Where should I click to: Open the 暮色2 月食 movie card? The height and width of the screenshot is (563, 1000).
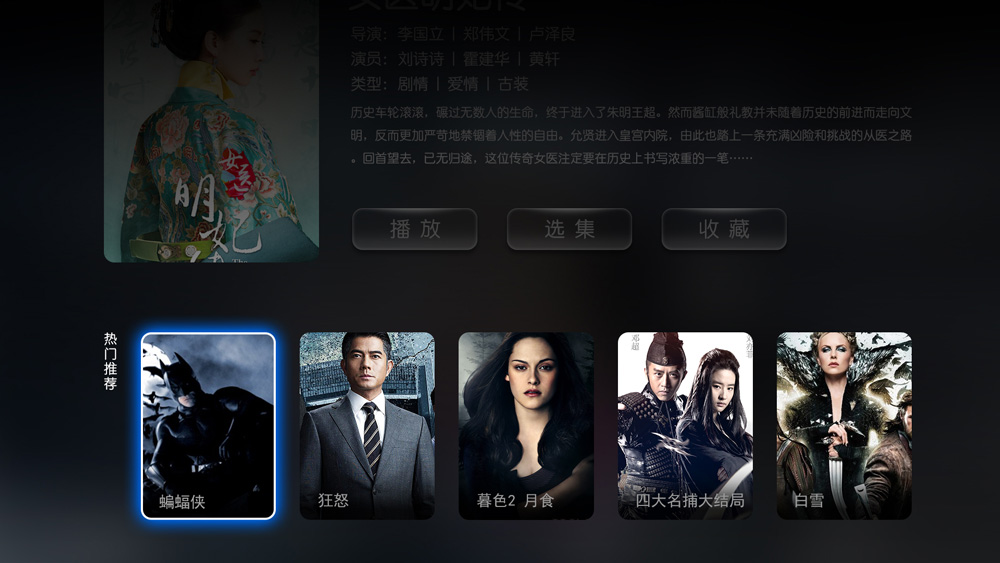click(x=526, y=426)
